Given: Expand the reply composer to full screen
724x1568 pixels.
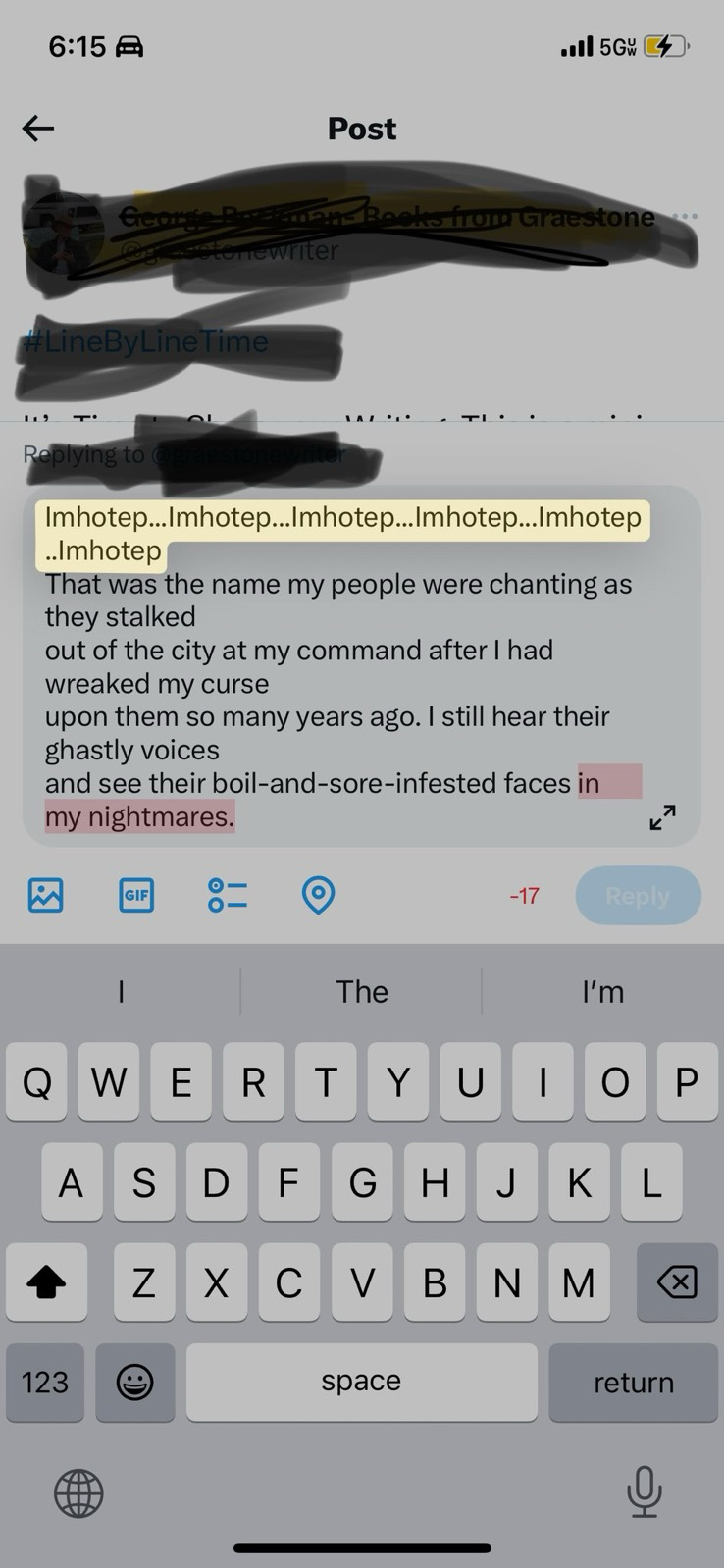Looking at the screenshot, I should click(x=662, y=817).
